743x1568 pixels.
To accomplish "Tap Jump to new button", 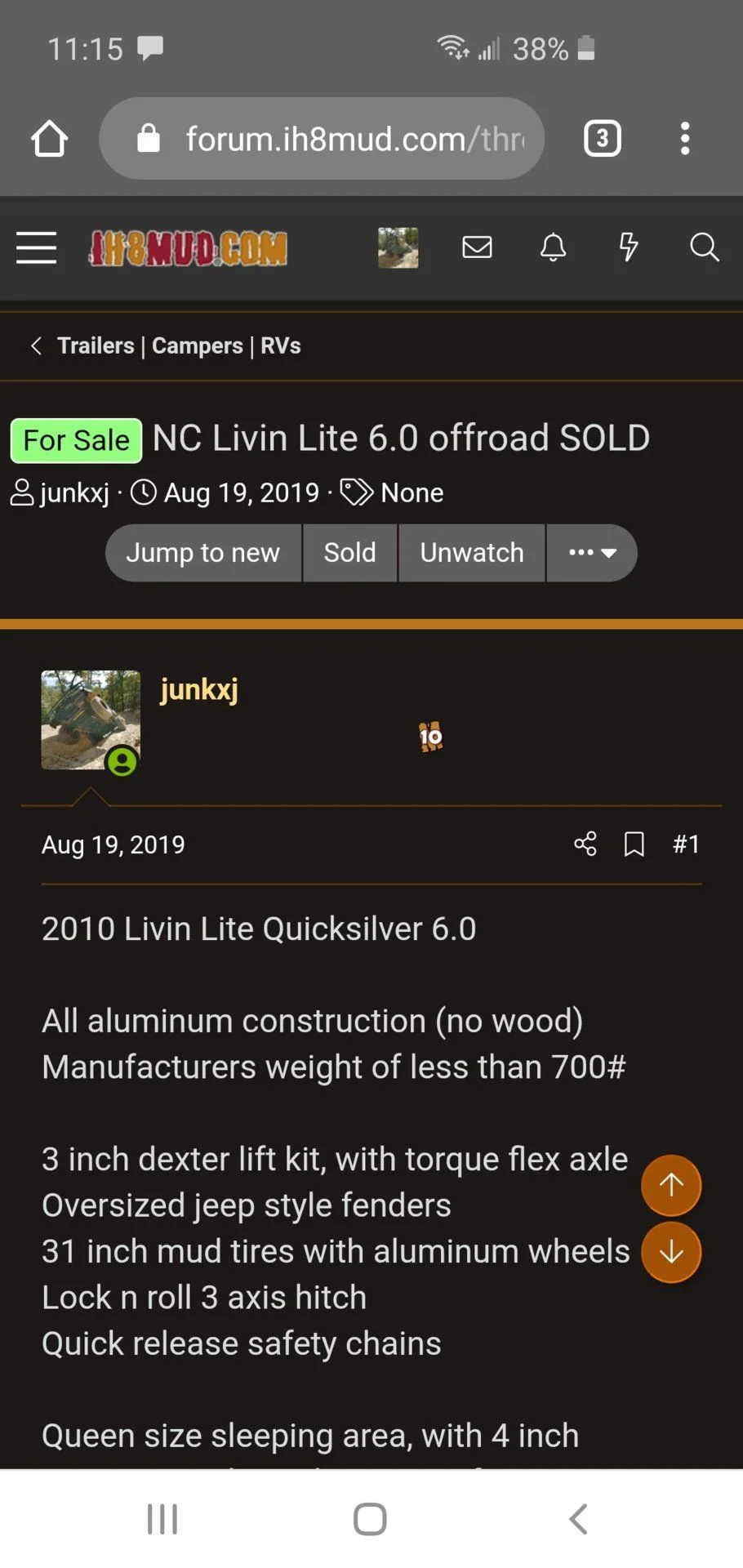I will pos(202,553).
